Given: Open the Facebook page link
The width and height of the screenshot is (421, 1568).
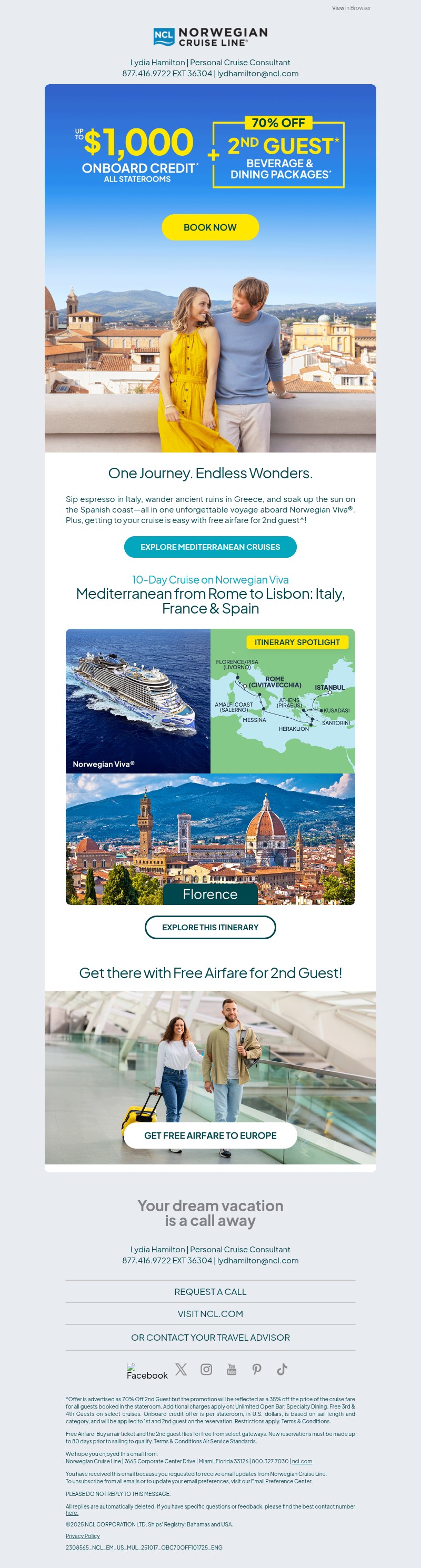Looking at the screenshot, I should tap(147, 1371).
